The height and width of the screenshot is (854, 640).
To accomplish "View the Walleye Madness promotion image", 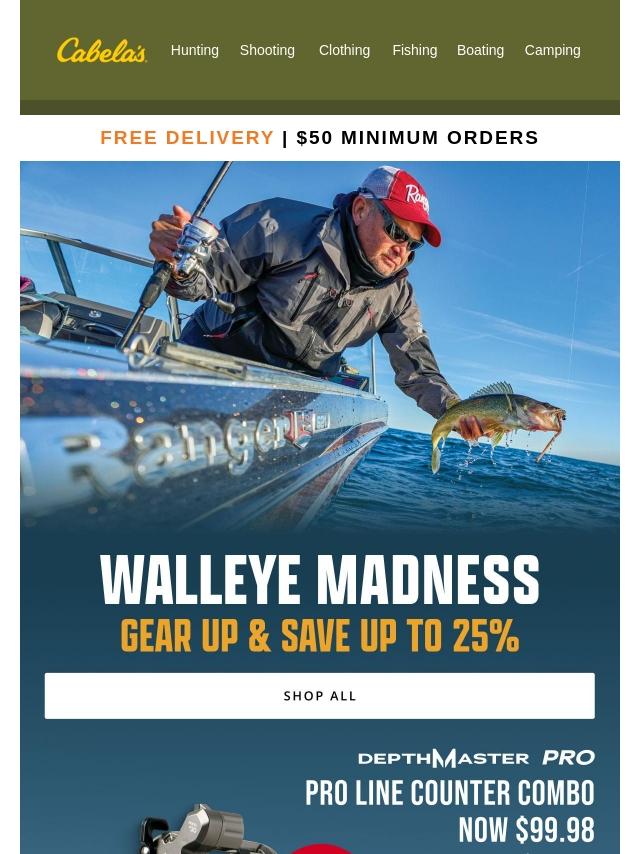I will click(x=319, y=400).
